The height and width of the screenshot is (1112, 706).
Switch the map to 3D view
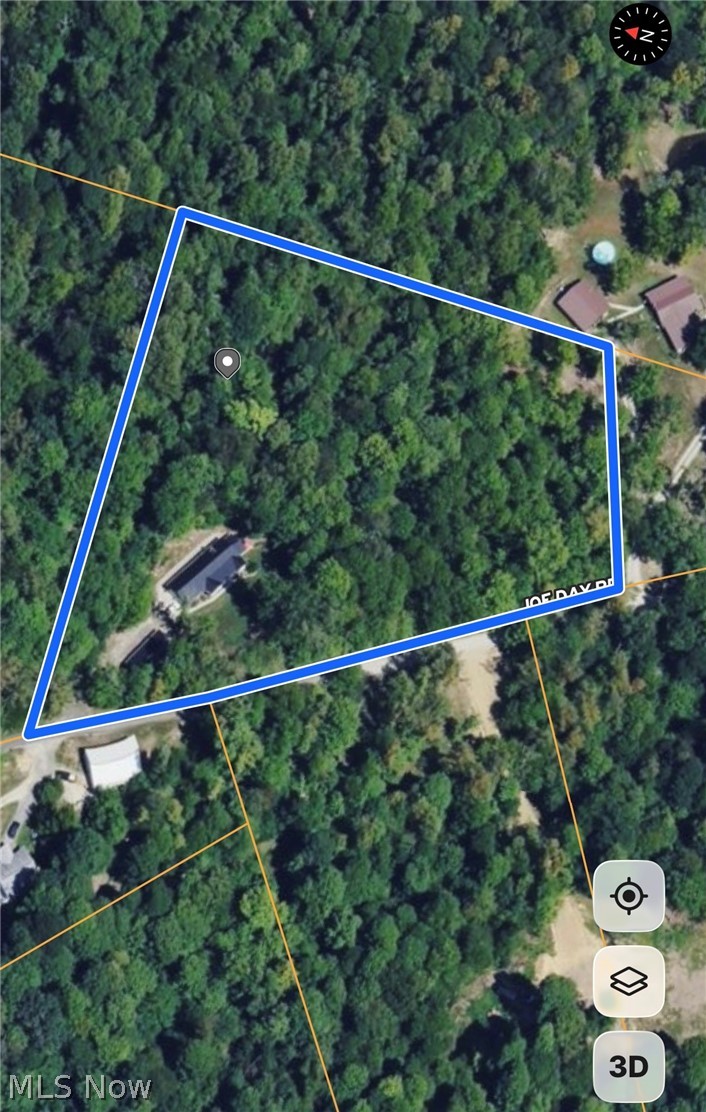[628, 1066]
